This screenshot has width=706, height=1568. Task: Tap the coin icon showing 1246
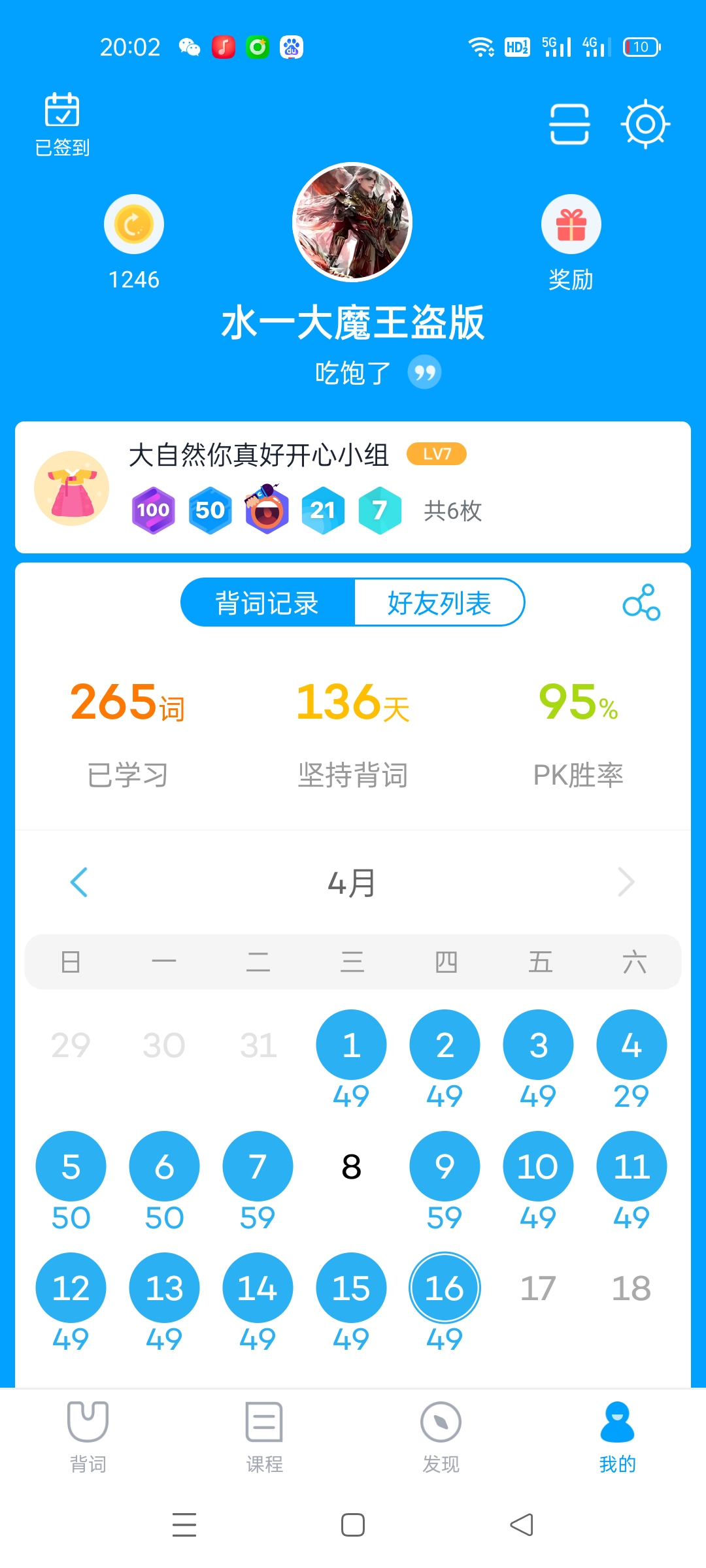click(133, 223)
